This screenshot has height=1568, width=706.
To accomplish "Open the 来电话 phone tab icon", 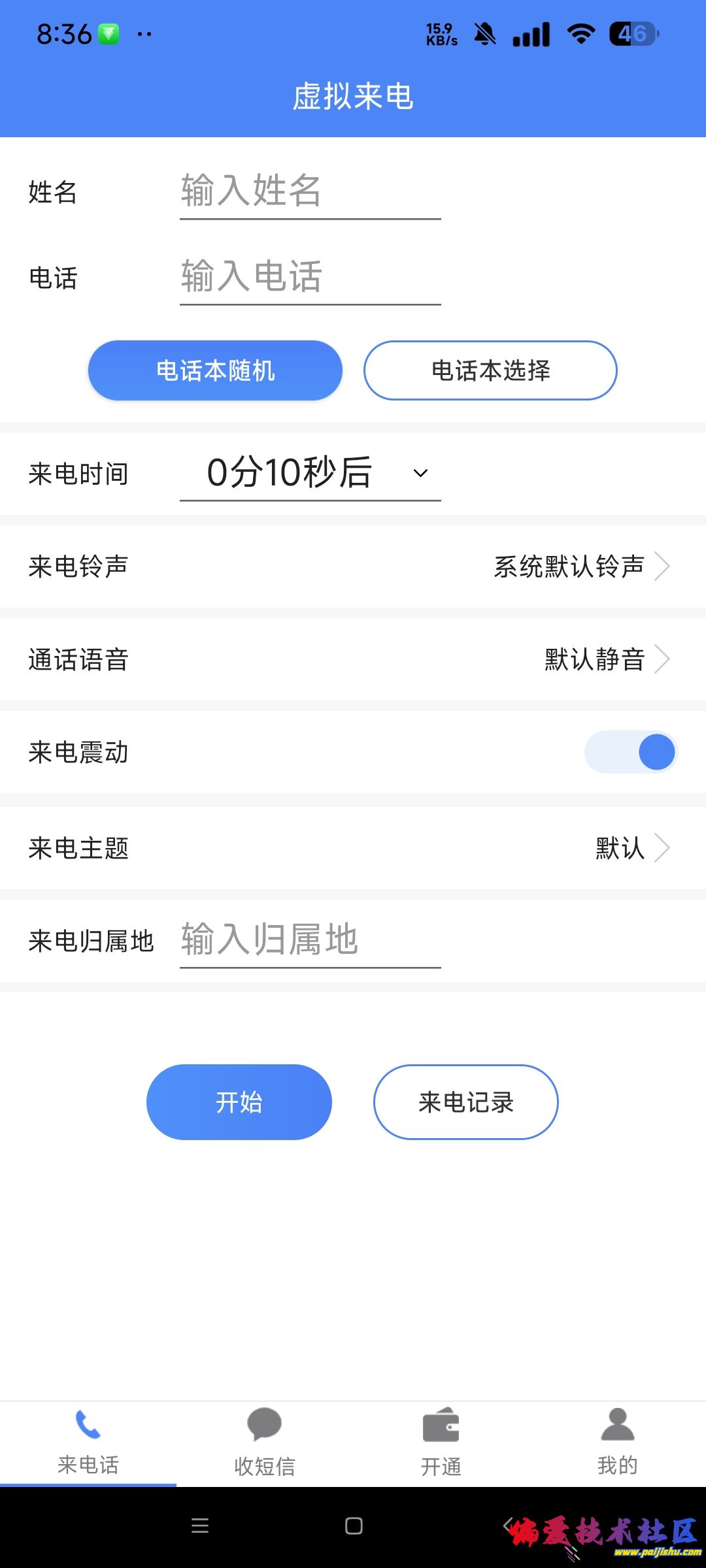I will point(88,1424).
